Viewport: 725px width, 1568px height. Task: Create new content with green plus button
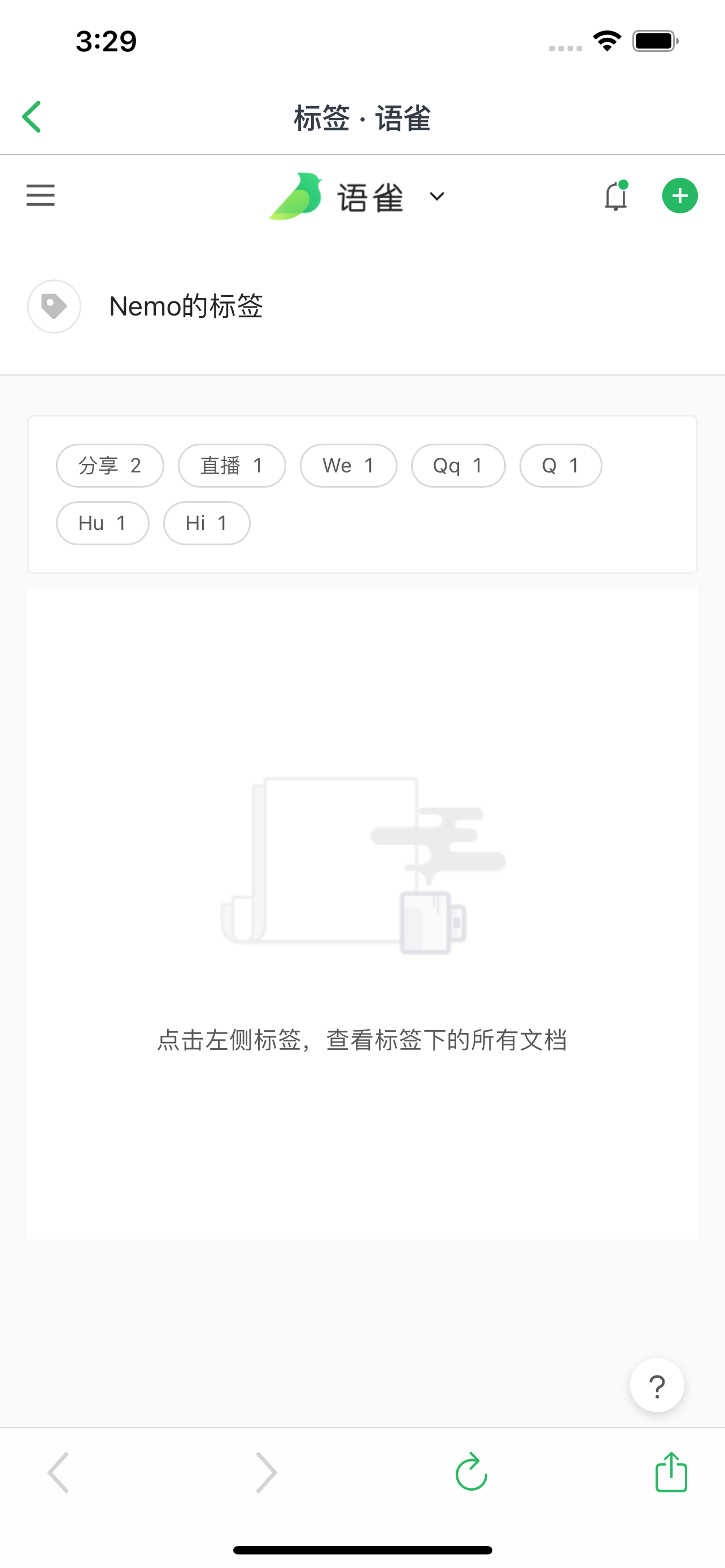tap(679, 196)
